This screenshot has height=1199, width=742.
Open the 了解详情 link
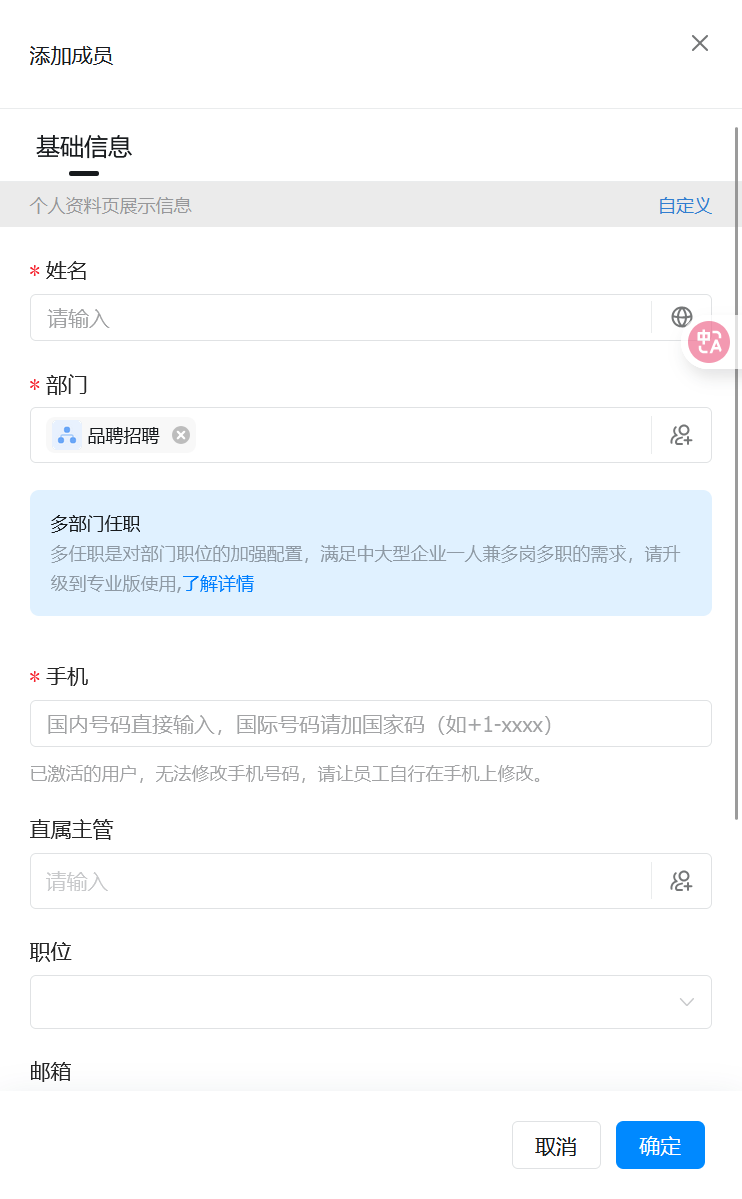tap(218, 584)
